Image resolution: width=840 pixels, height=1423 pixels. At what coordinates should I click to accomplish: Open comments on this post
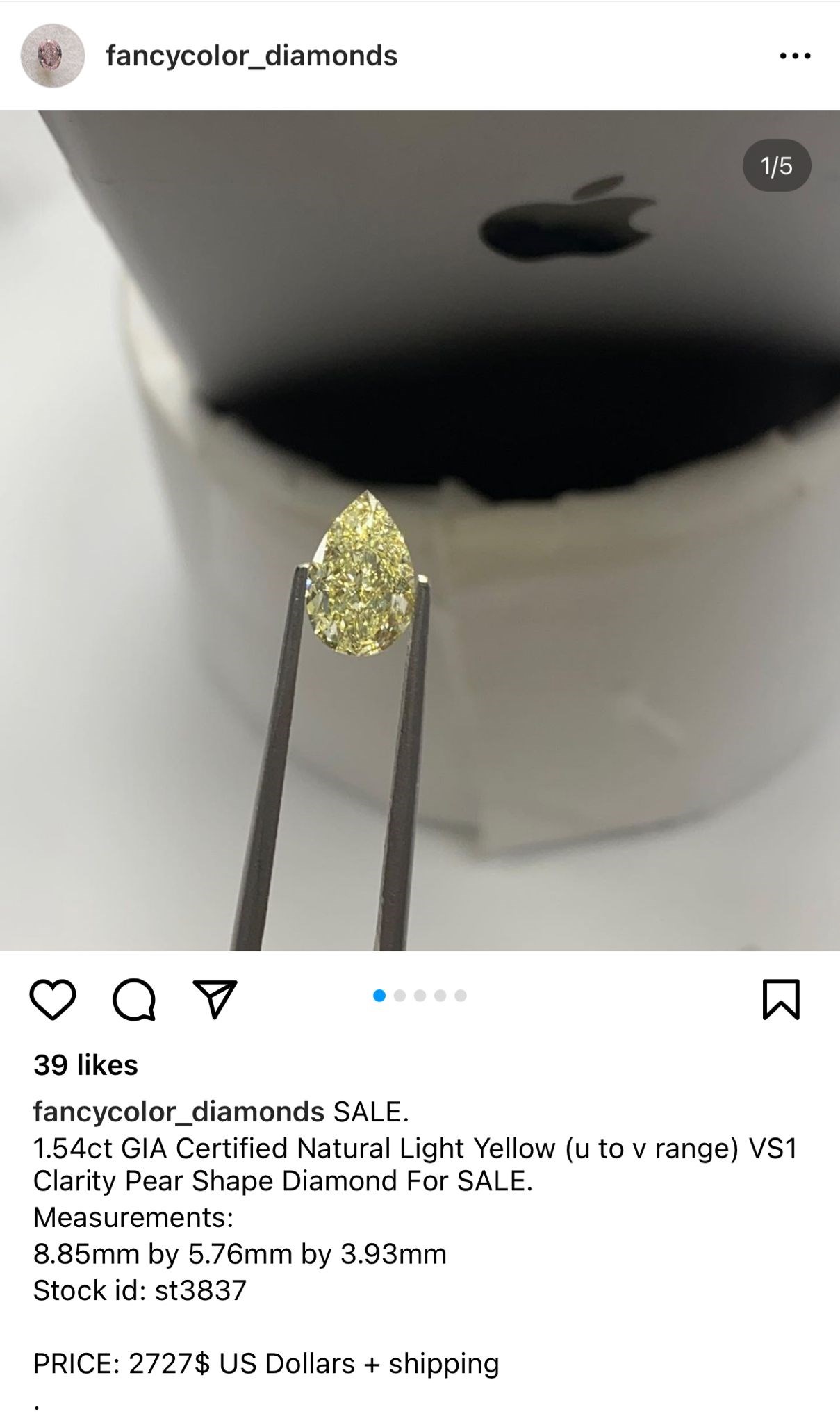133,999
